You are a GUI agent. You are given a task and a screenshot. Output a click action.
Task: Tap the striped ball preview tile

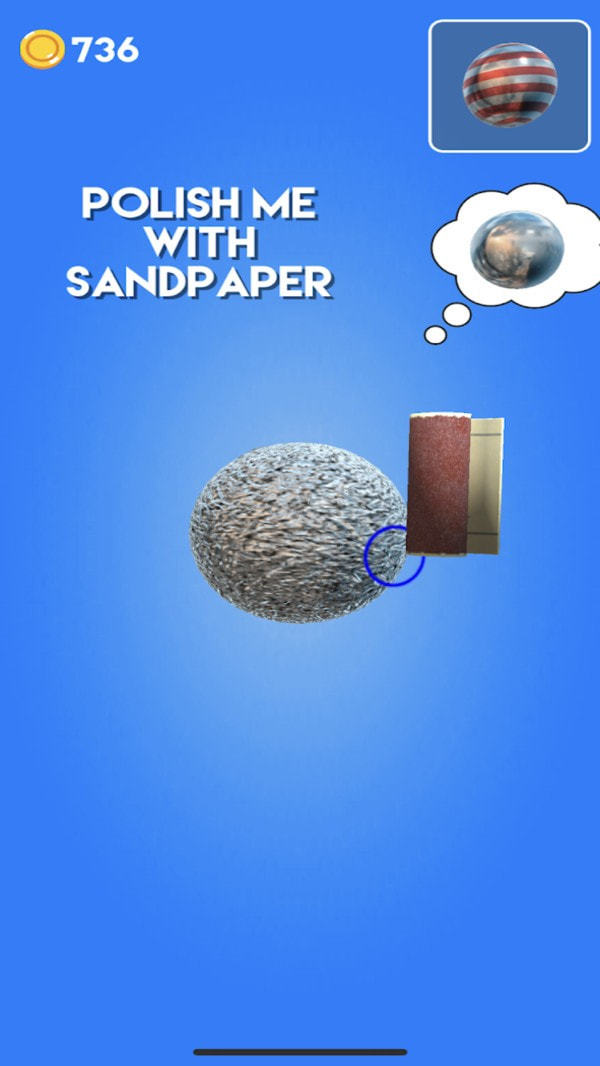pyautogui.click(x=510, y=86)
